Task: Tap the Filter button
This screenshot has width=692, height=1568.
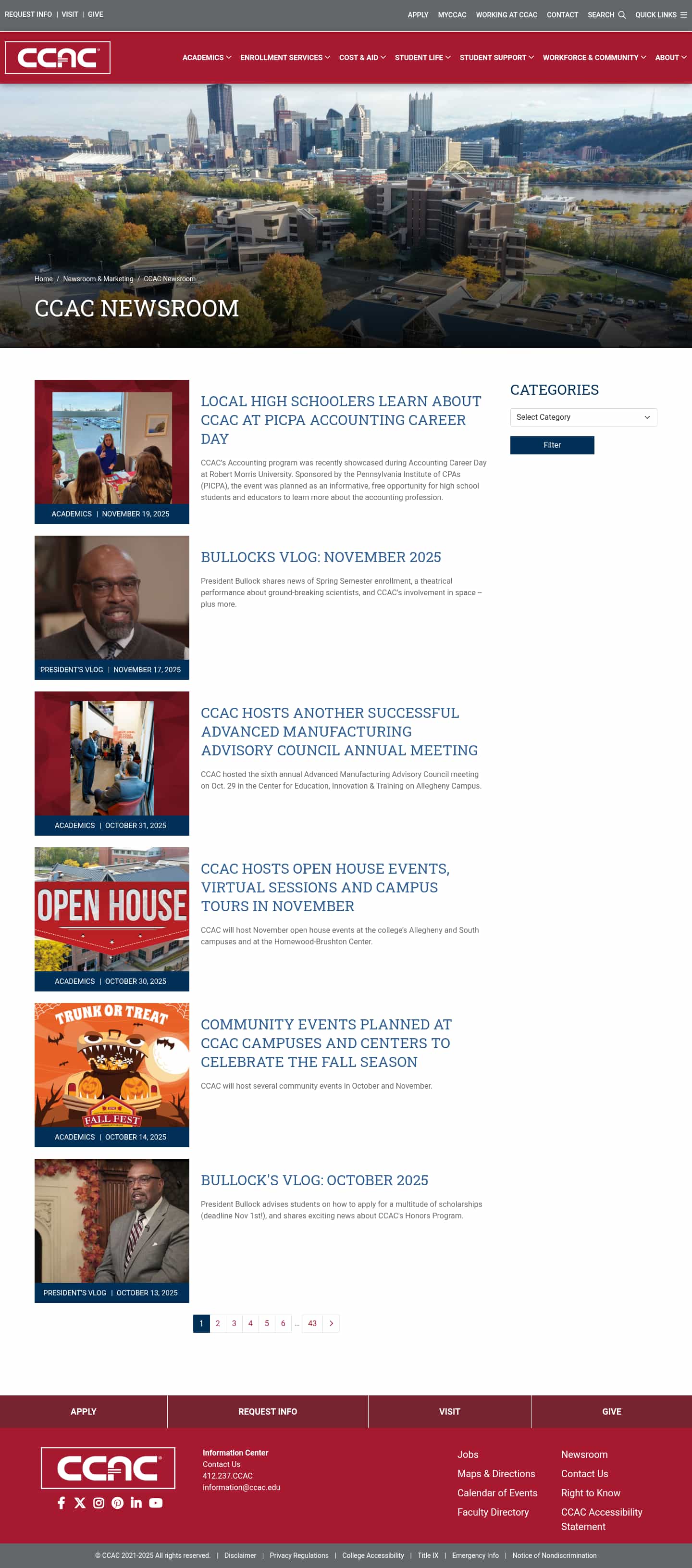Action: [x=552, y=445]
